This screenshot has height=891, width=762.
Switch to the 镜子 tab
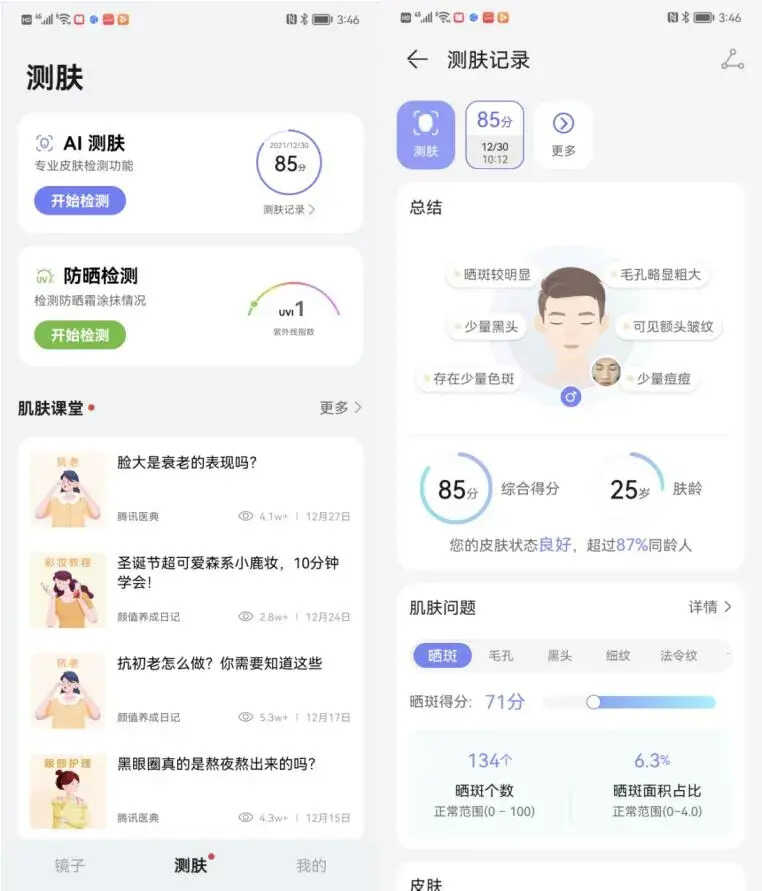click(69, 866)
